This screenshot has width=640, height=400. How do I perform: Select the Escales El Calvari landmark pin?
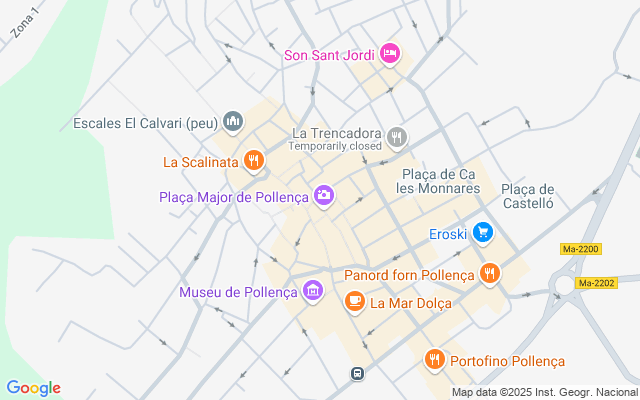(x=233, y=123)
